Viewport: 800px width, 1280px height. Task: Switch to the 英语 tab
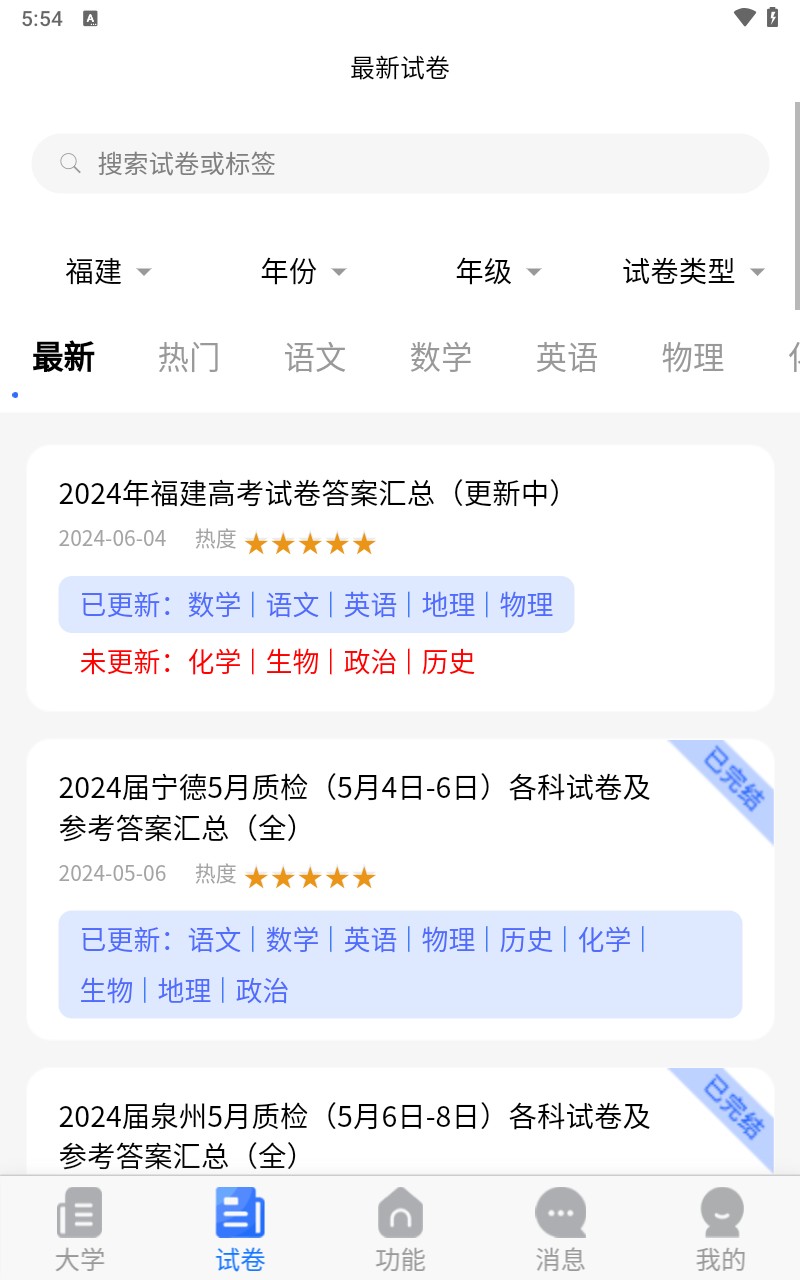tap(566, 358)
